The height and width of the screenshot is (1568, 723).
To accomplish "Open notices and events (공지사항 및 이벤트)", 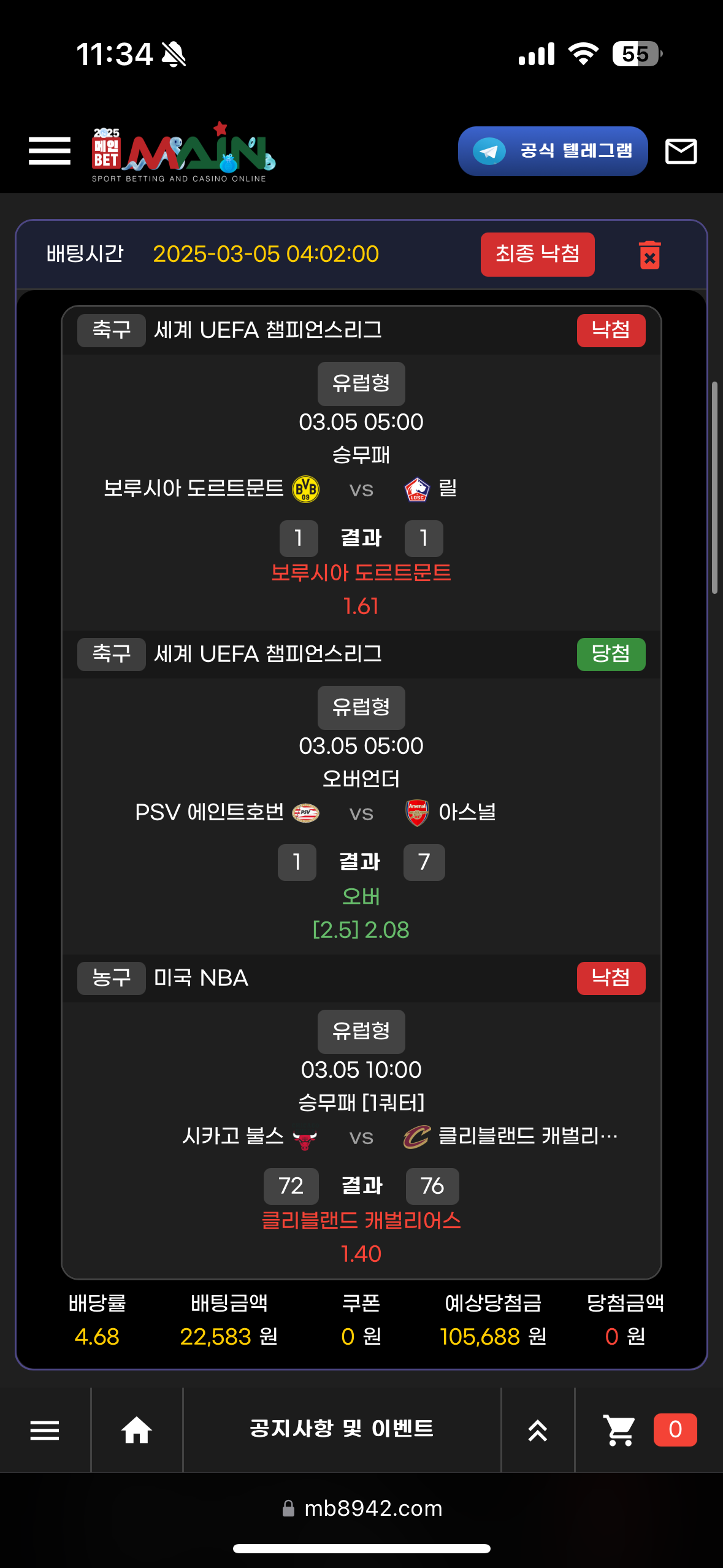I will pos(342,1429).
